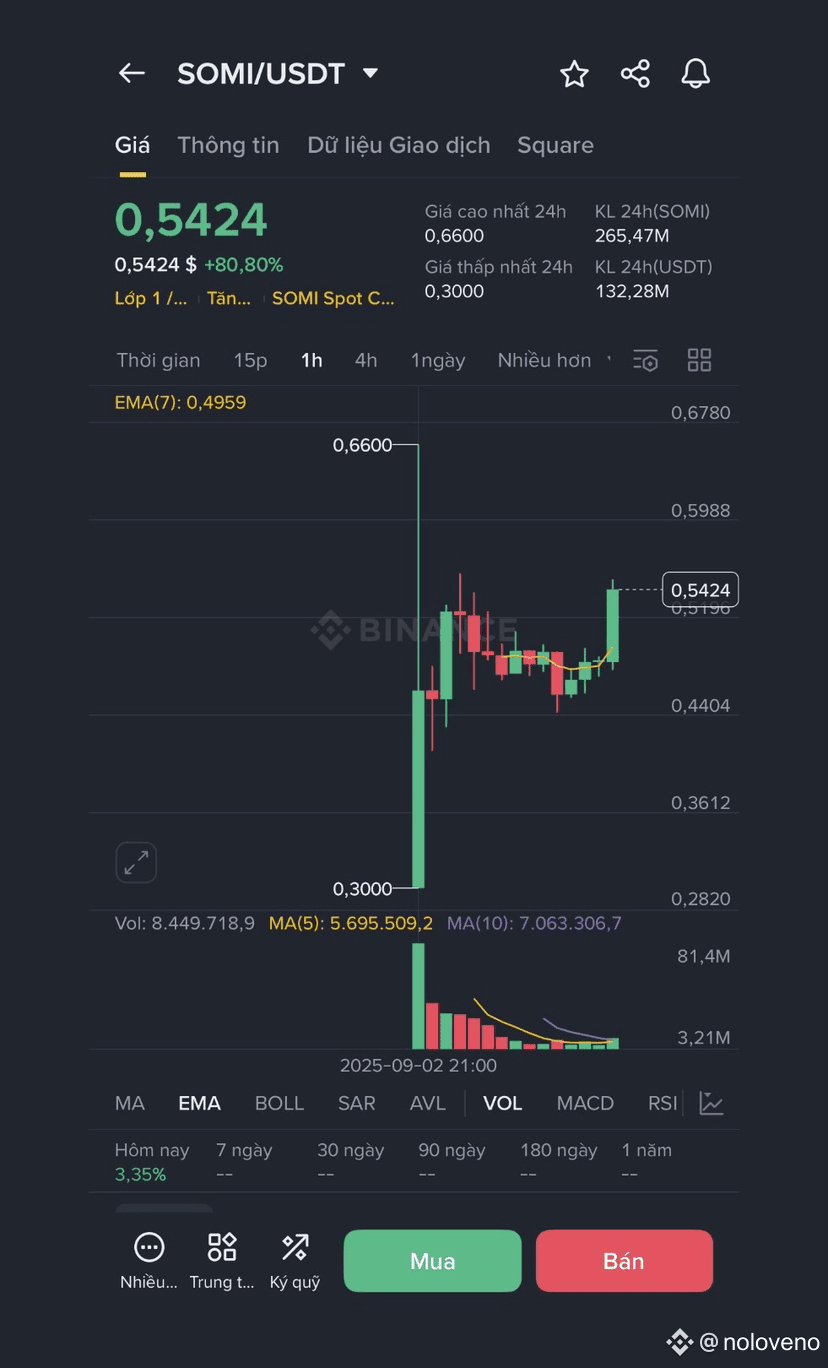828x1368 pixels.
Task: Share this trading pair
Action: 635,73
